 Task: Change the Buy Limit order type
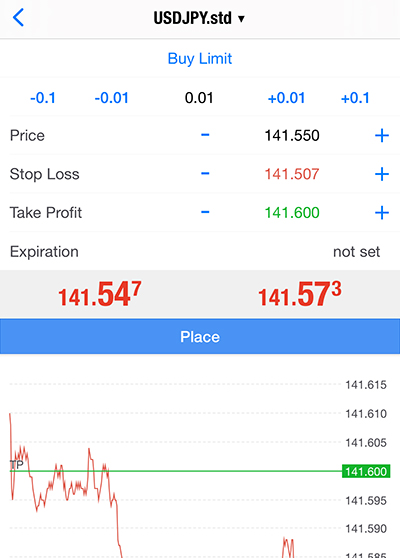(x=200, y=59)
